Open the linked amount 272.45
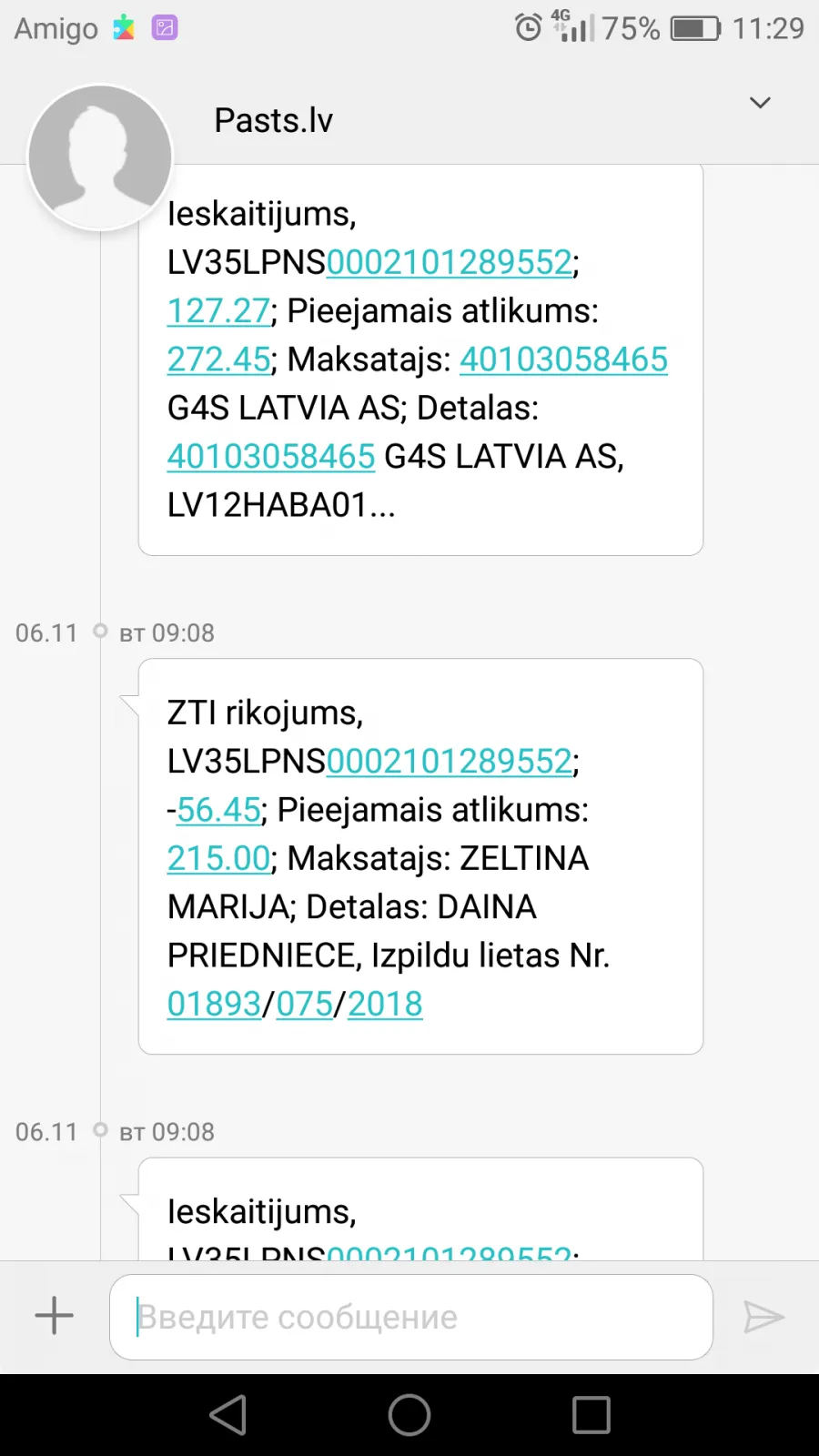The height and width of the screenshot is (1456, 819). 218,359
